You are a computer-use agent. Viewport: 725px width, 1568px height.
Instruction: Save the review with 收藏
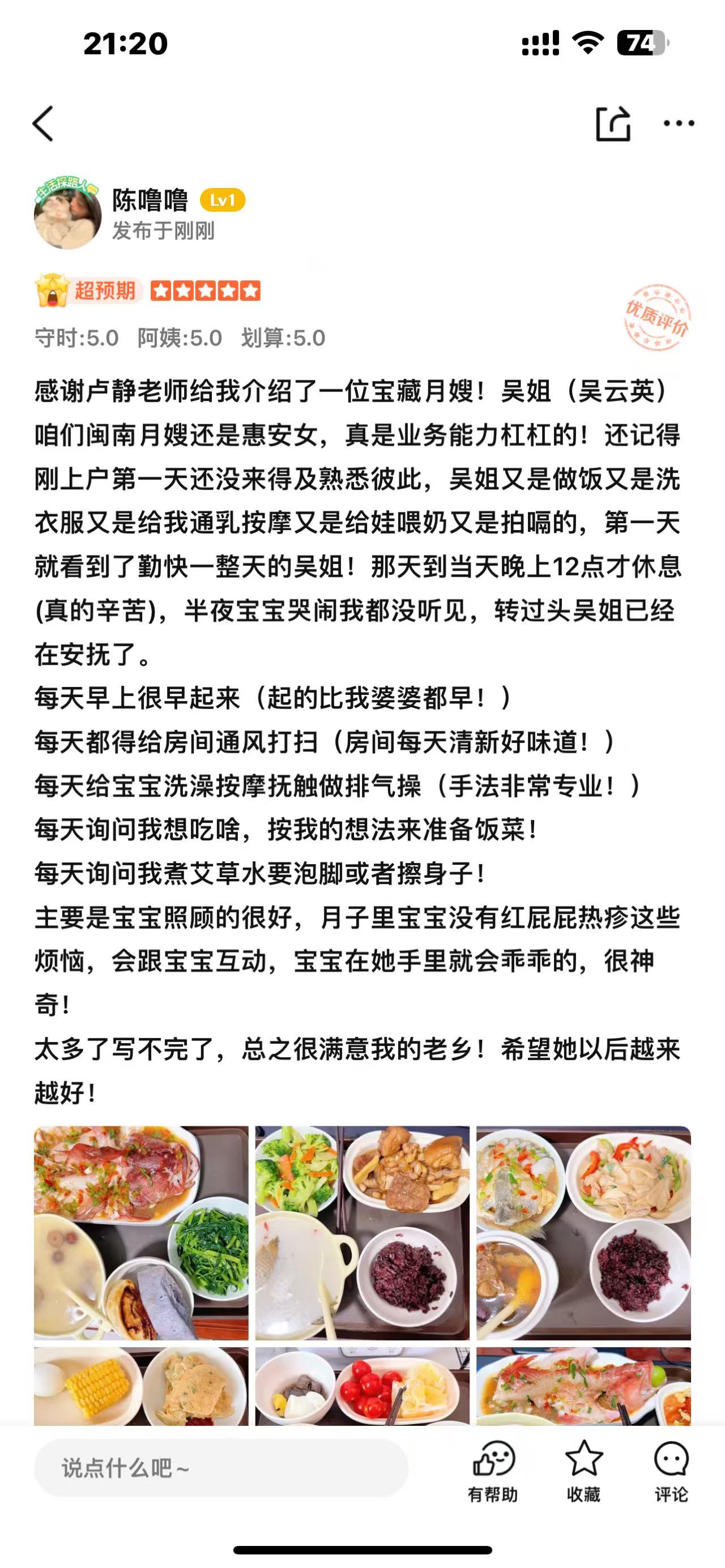click(584, 1471)
